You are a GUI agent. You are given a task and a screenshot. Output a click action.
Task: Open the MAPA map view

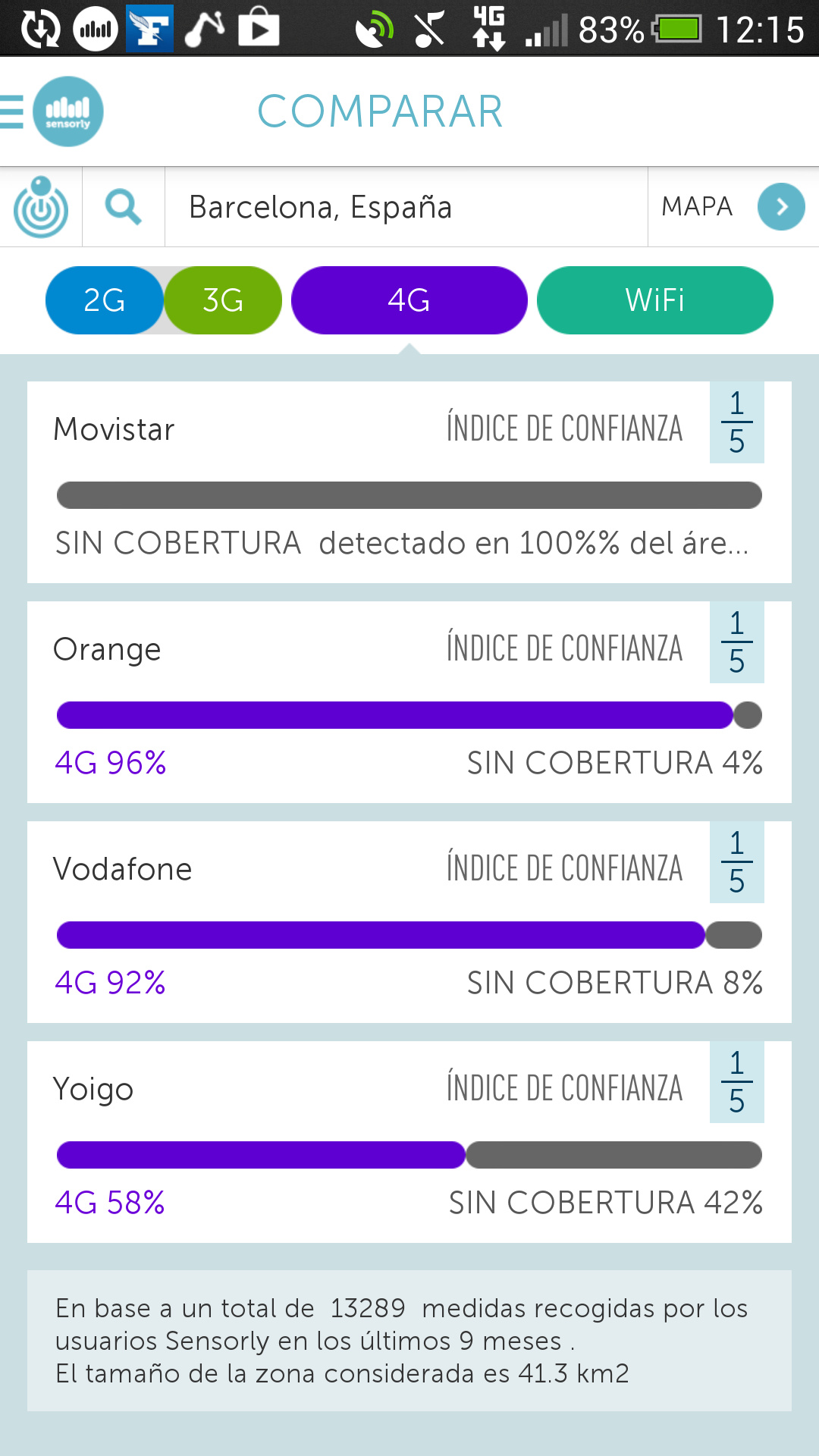733,207
